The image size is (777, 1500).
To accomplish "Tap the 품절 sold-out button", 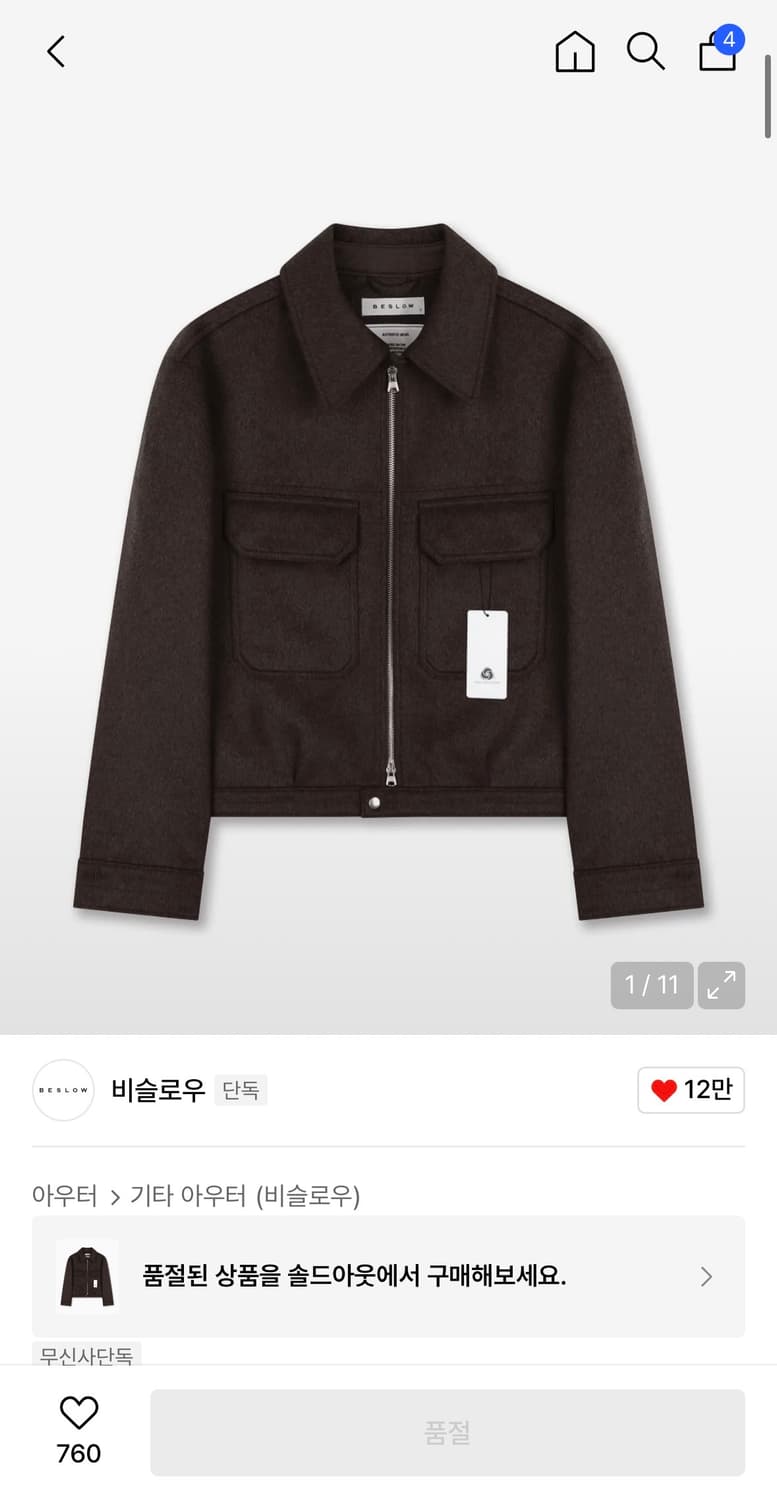I will [x=447, y=1430].
